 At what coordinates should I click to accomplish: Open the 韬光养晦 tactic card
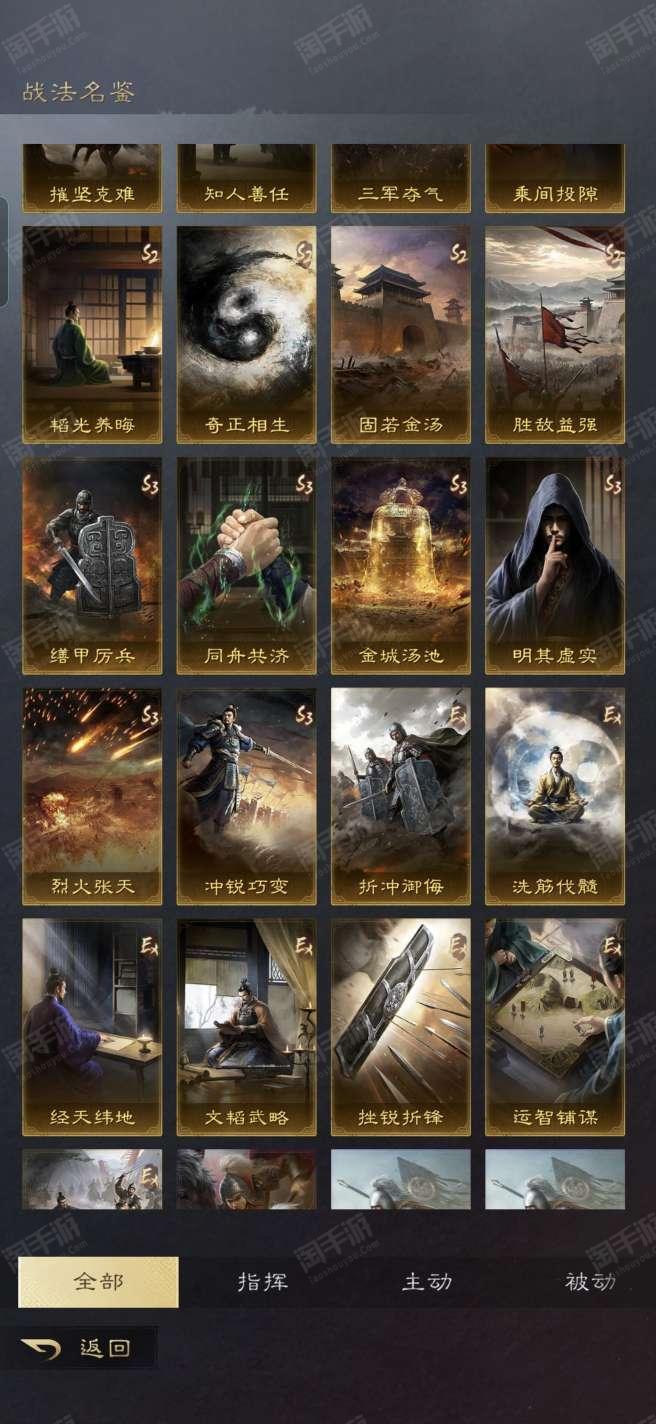pyautogui.click(x=92, y=335)
